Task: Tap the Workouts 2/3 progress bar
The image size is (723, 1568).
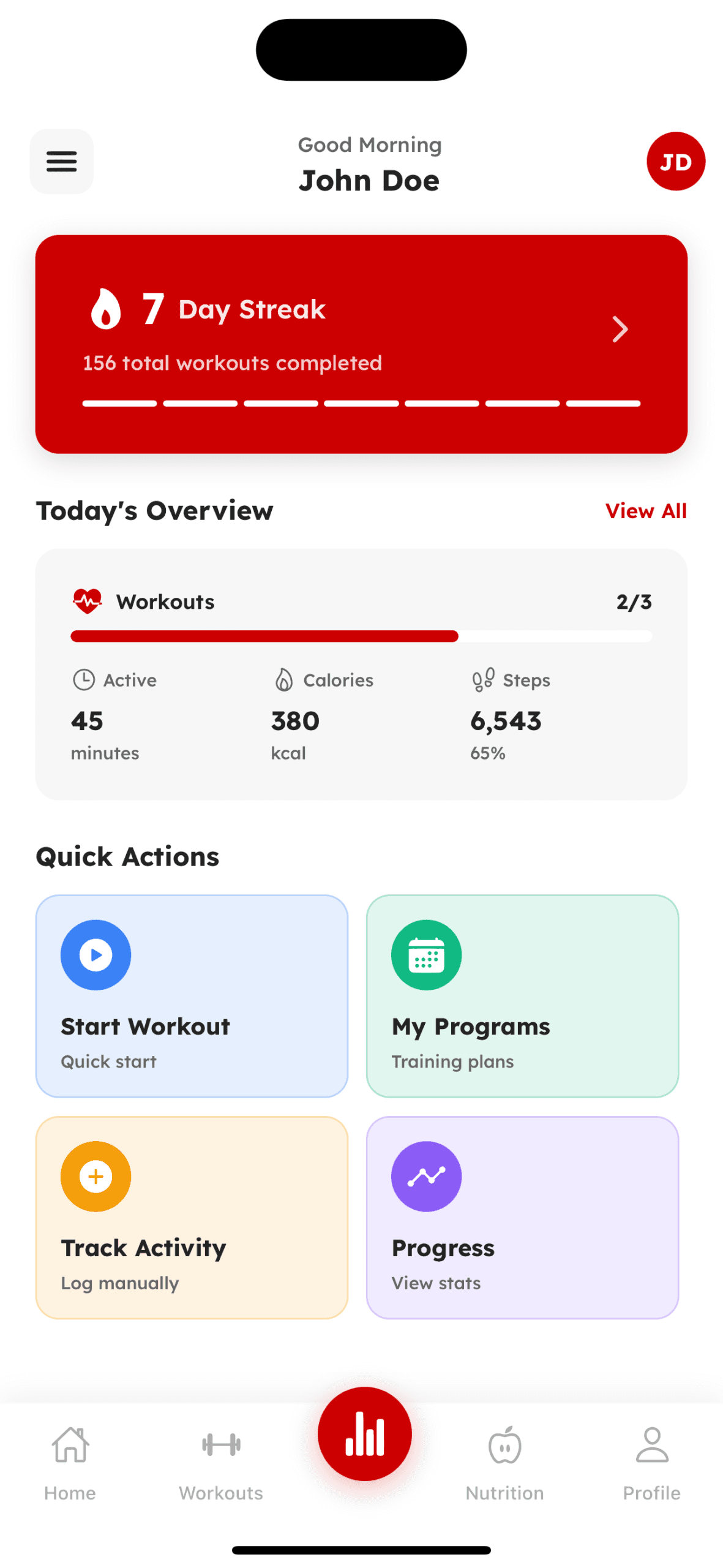Action: coord(362,636)
